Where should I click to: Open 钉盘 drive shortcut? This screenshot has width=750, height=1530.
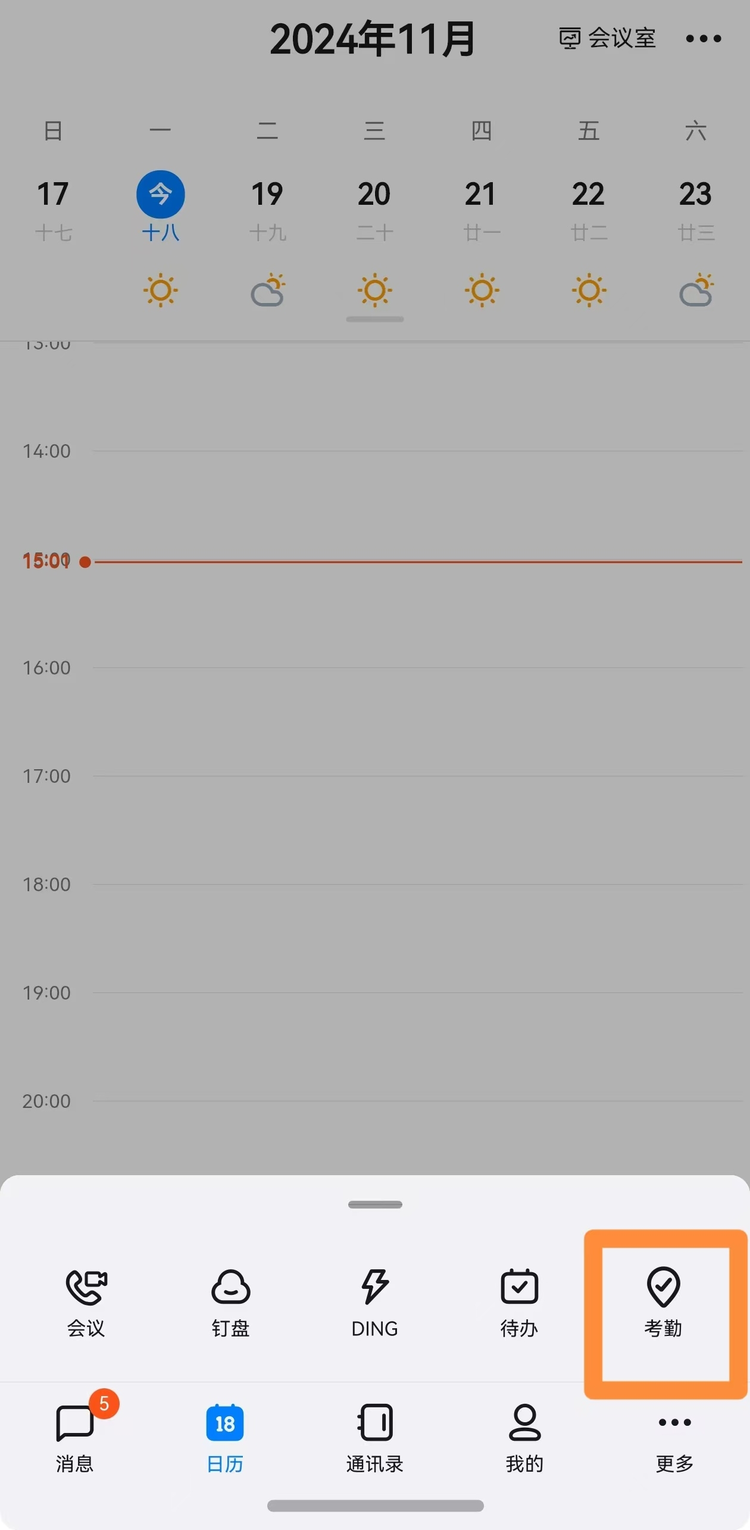(x=231, y=1302)
